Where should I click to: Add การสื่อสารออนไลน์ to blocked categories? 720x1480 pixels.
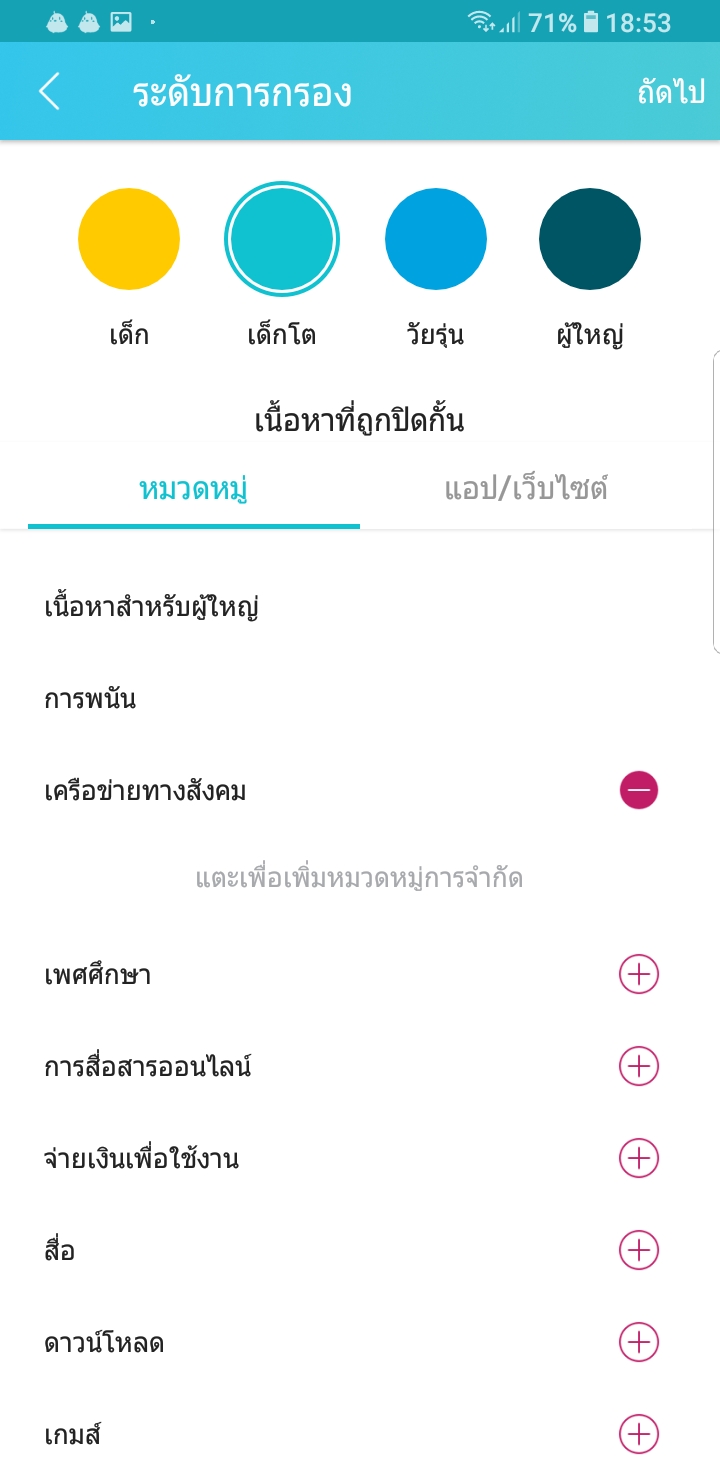click(639, 1066)
